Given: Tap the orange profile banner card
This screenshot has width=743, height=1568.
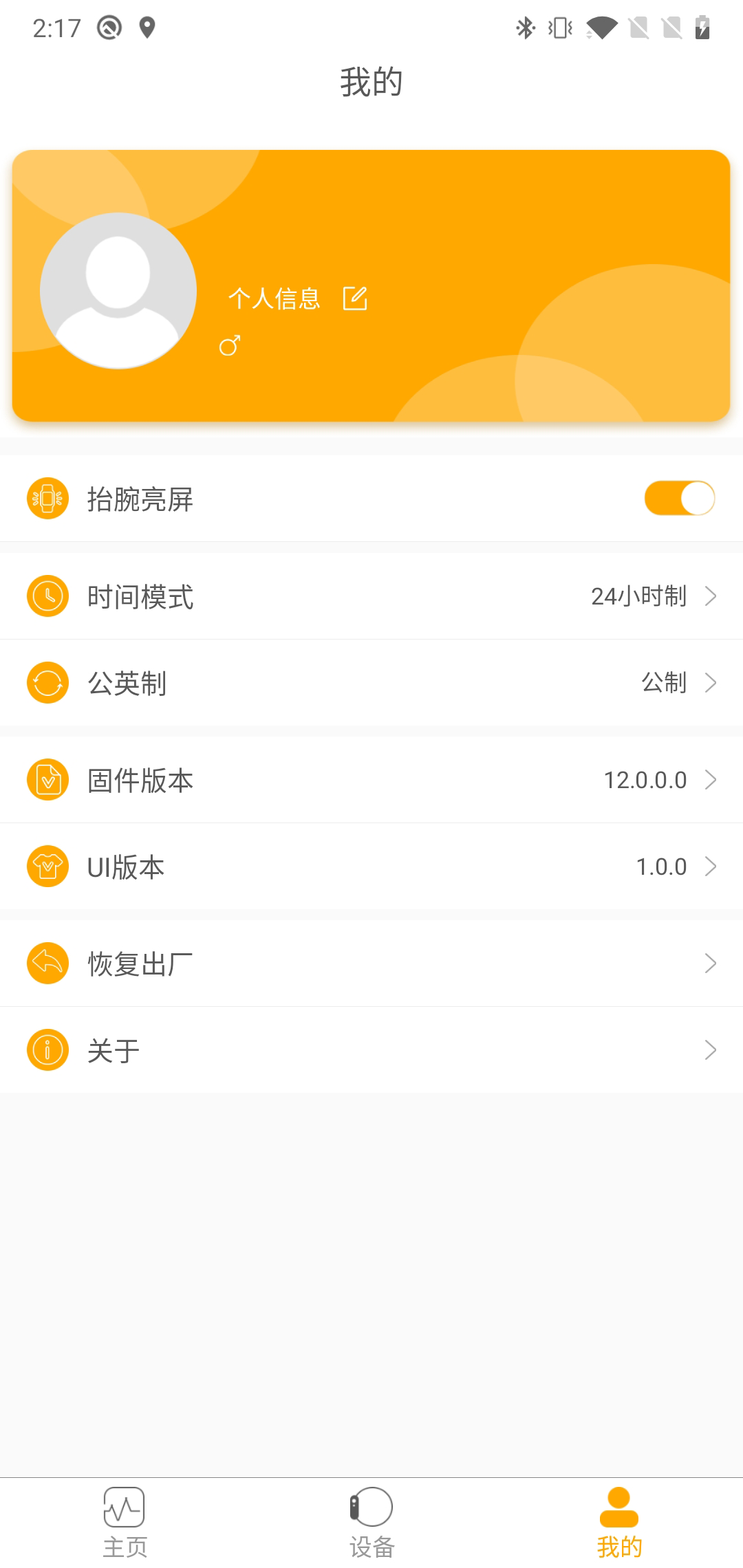Looking at the screenshot, I should [x=371, y=284].
